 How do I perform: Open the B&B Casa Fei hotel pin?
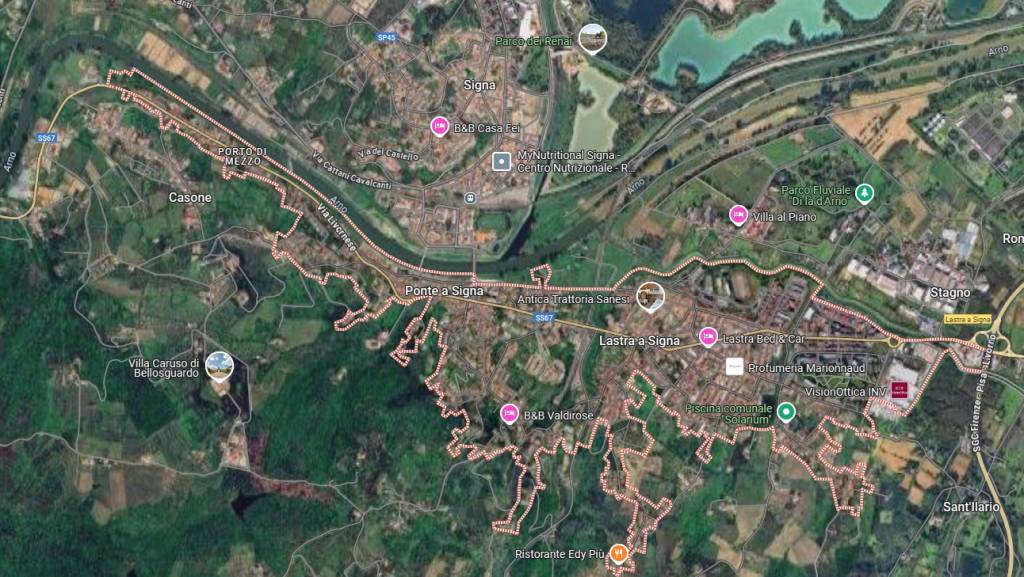[439, 126]
